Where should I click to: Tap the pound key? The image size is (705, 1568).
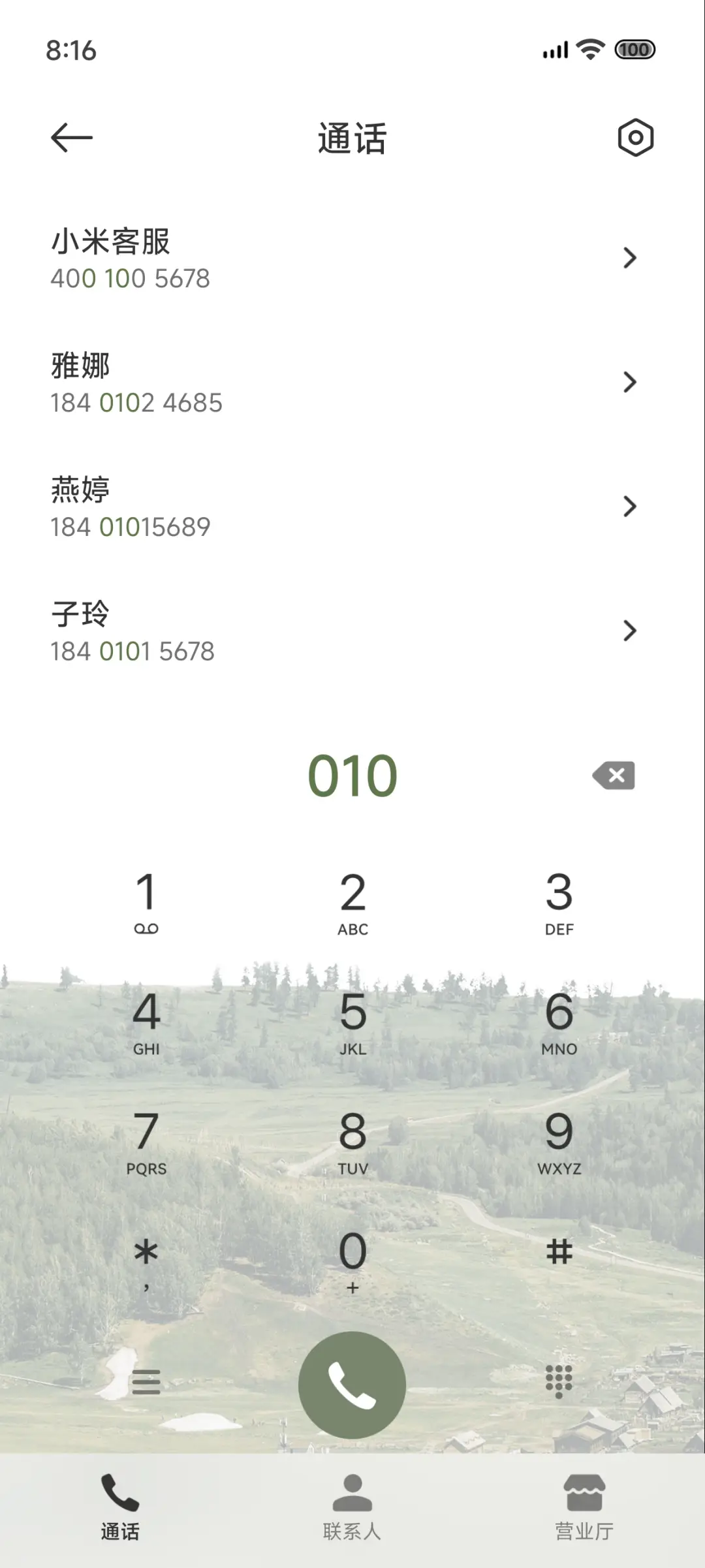(x=560, y=1251)
